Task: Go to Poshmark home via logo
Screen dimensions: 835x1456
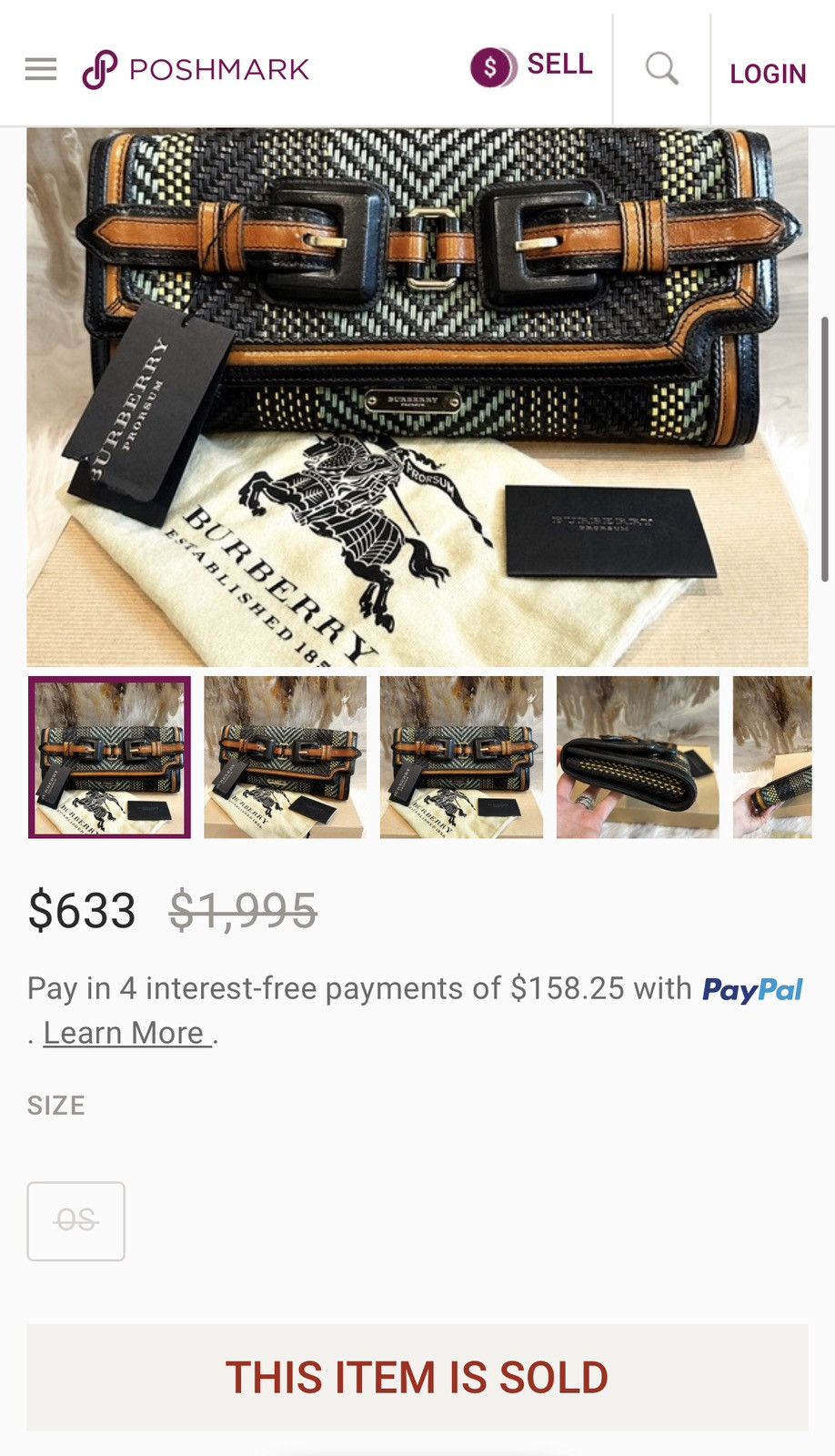Action: tap(196, 69)
